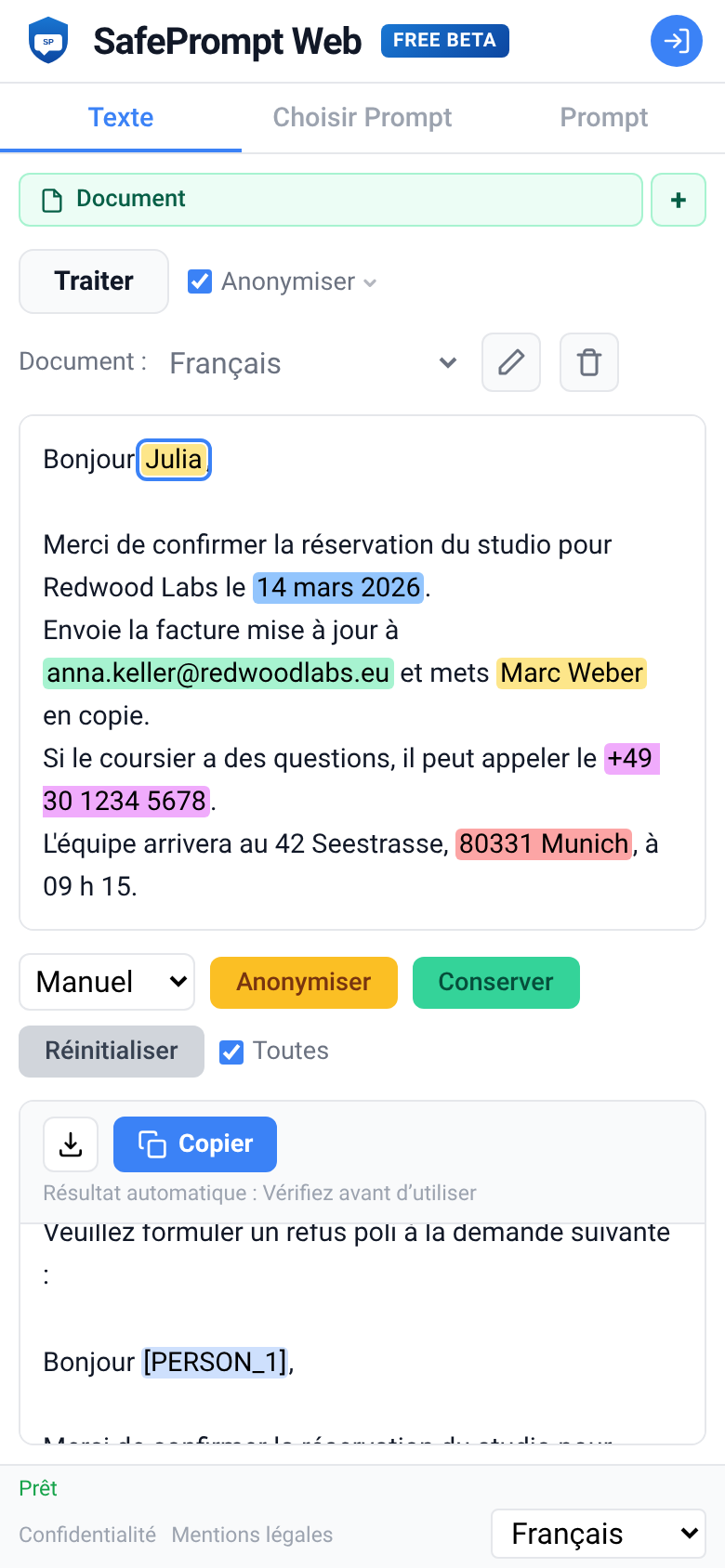Open the Manuel dropdown

(x=106, y=982)
